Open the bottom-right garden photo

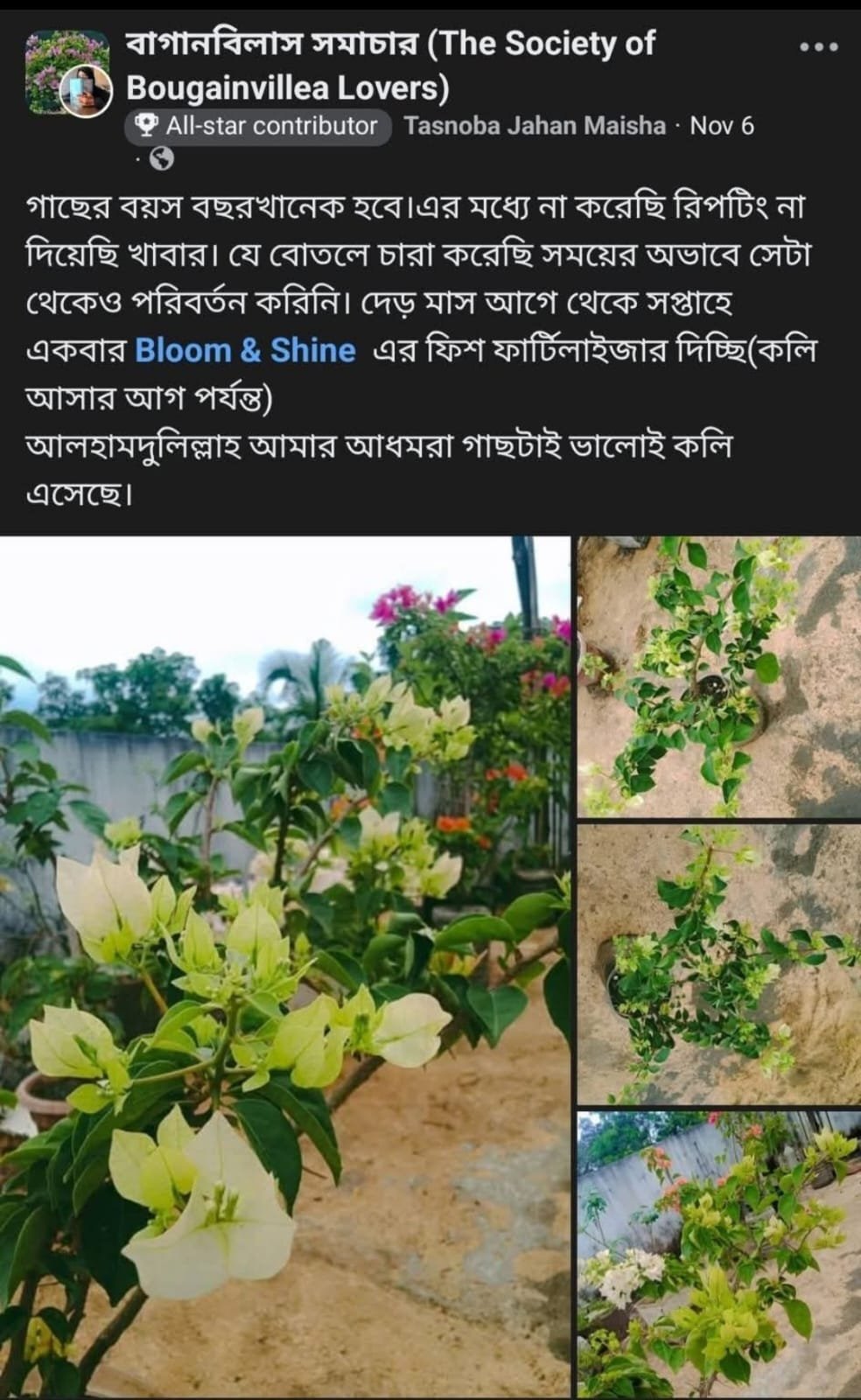click(x=717, y=1255)
